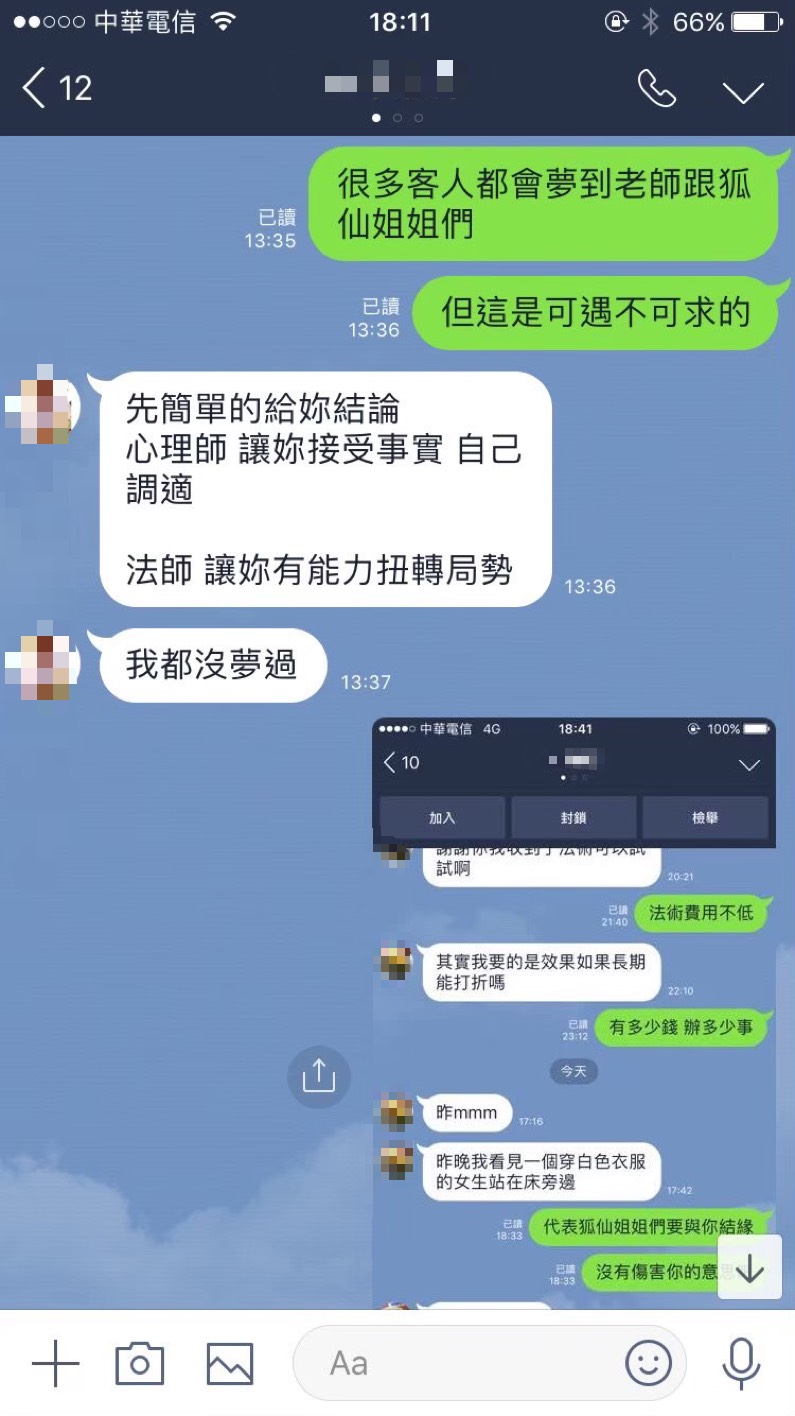Screen dimensions: 795x1416
Task: Pick an image from the gallery
Action: (x=229, y=1363)
